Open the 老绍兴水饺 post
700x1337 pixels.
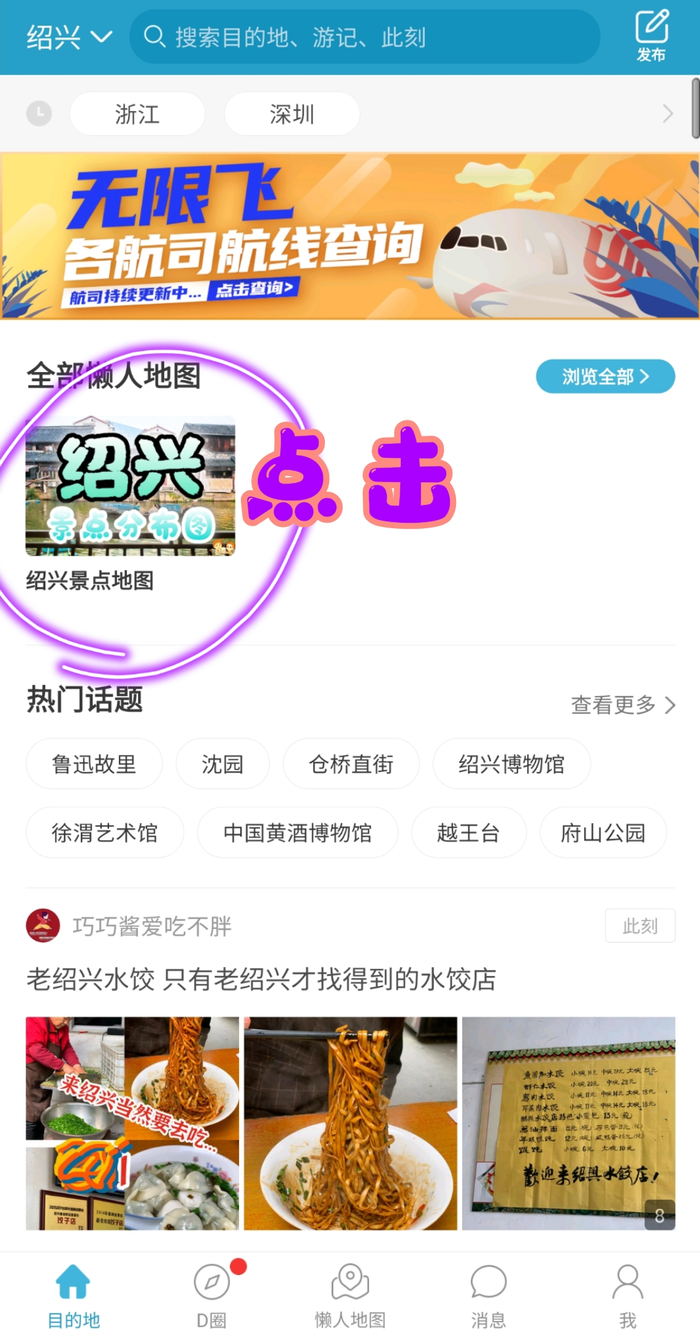click(x=260, y=978)
